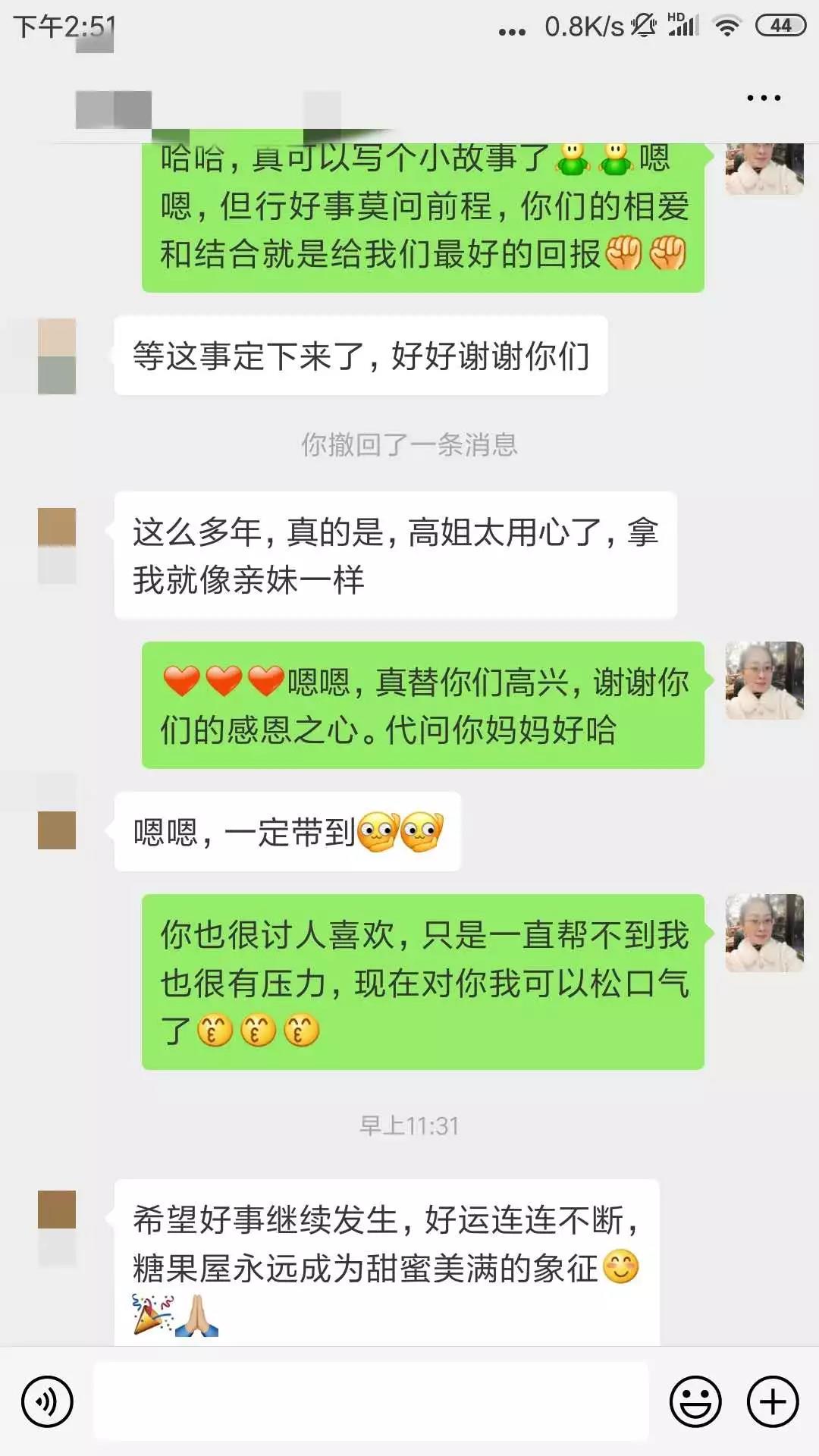Open the plus attachments panel
The image size is (819, 1456).
(773, 1401)
